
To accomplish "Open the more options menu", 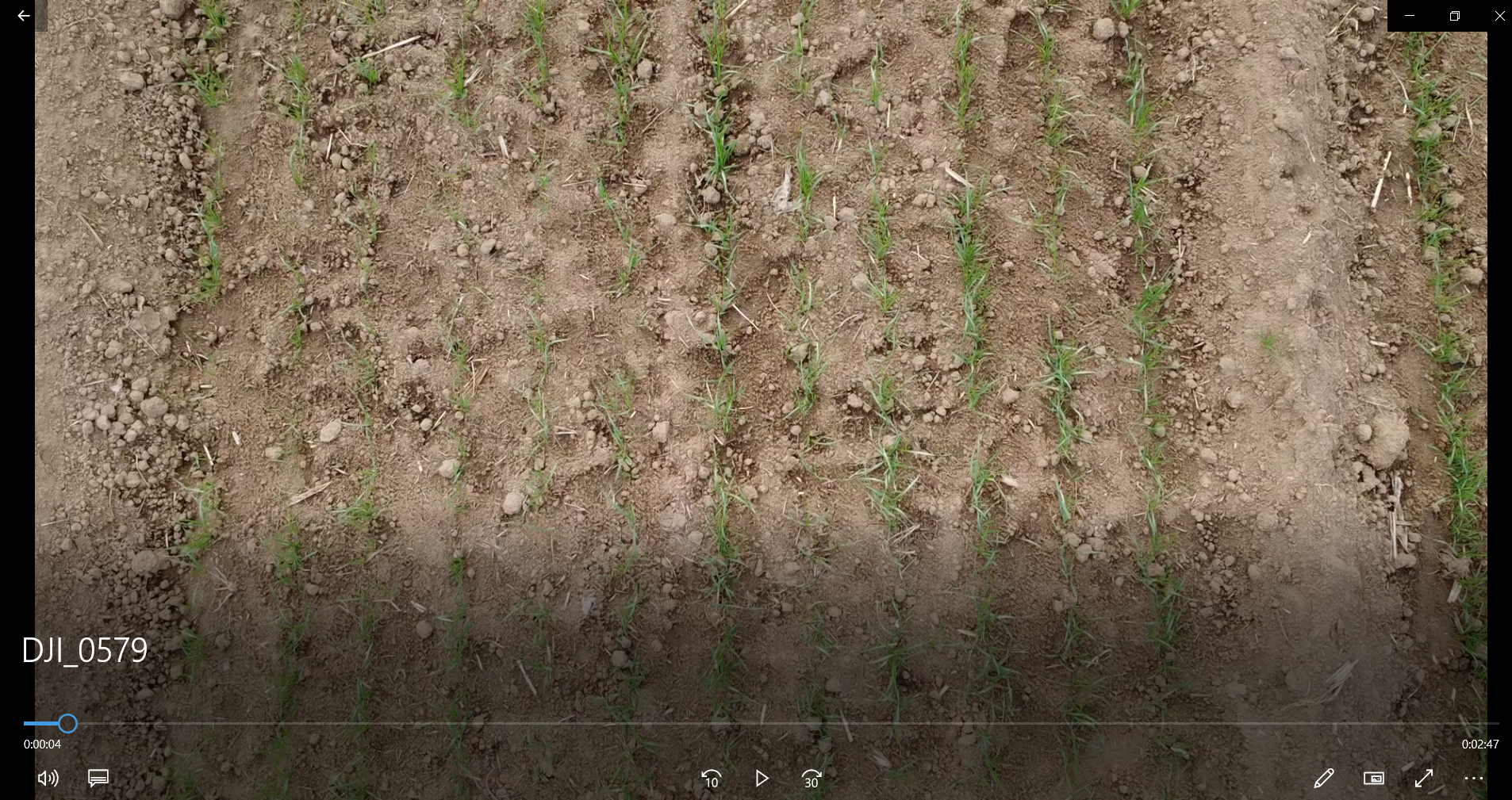I will pyautogui.click(x=1473, y=779).
